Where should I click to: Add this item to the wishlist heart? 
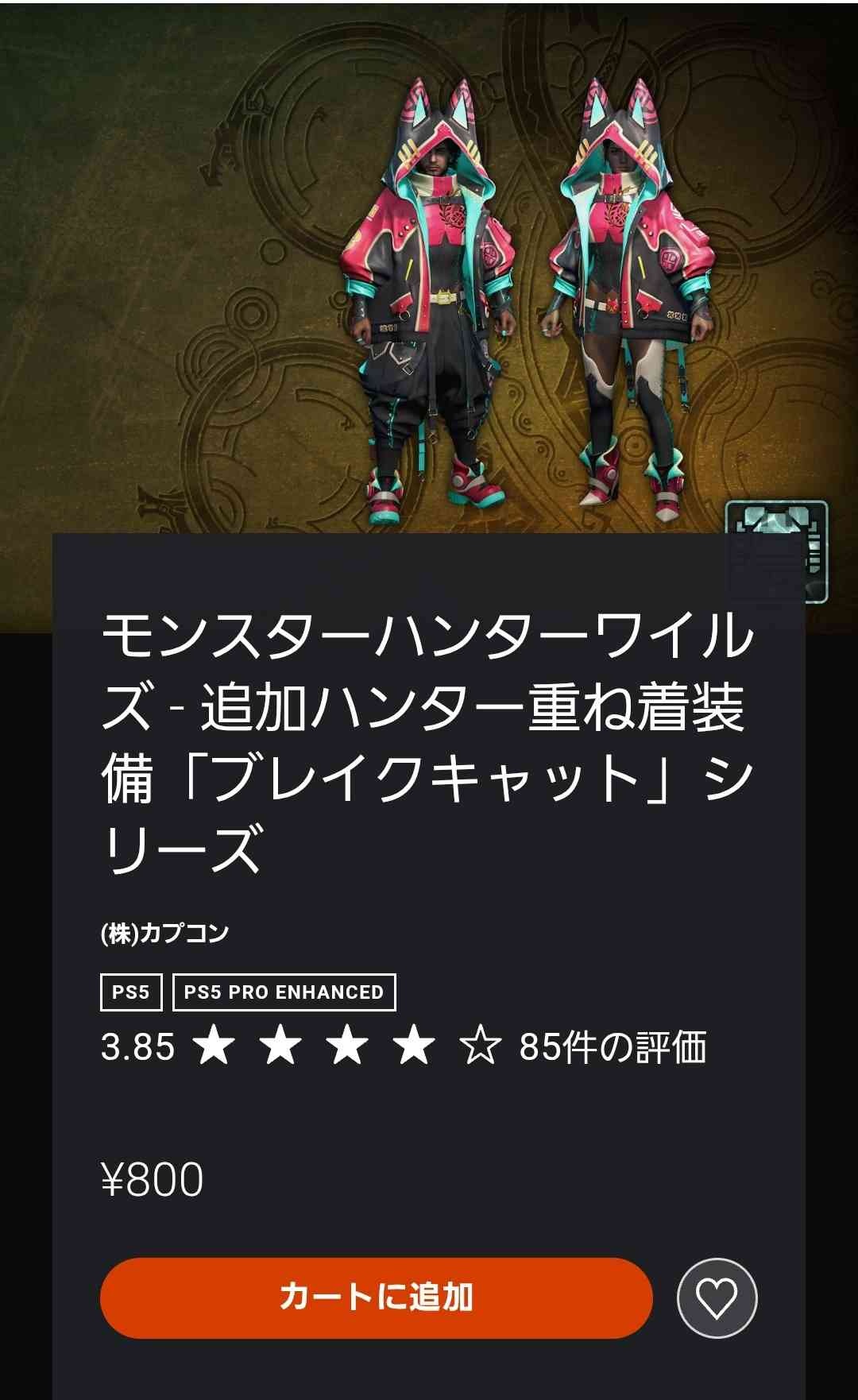point(717,1298)
